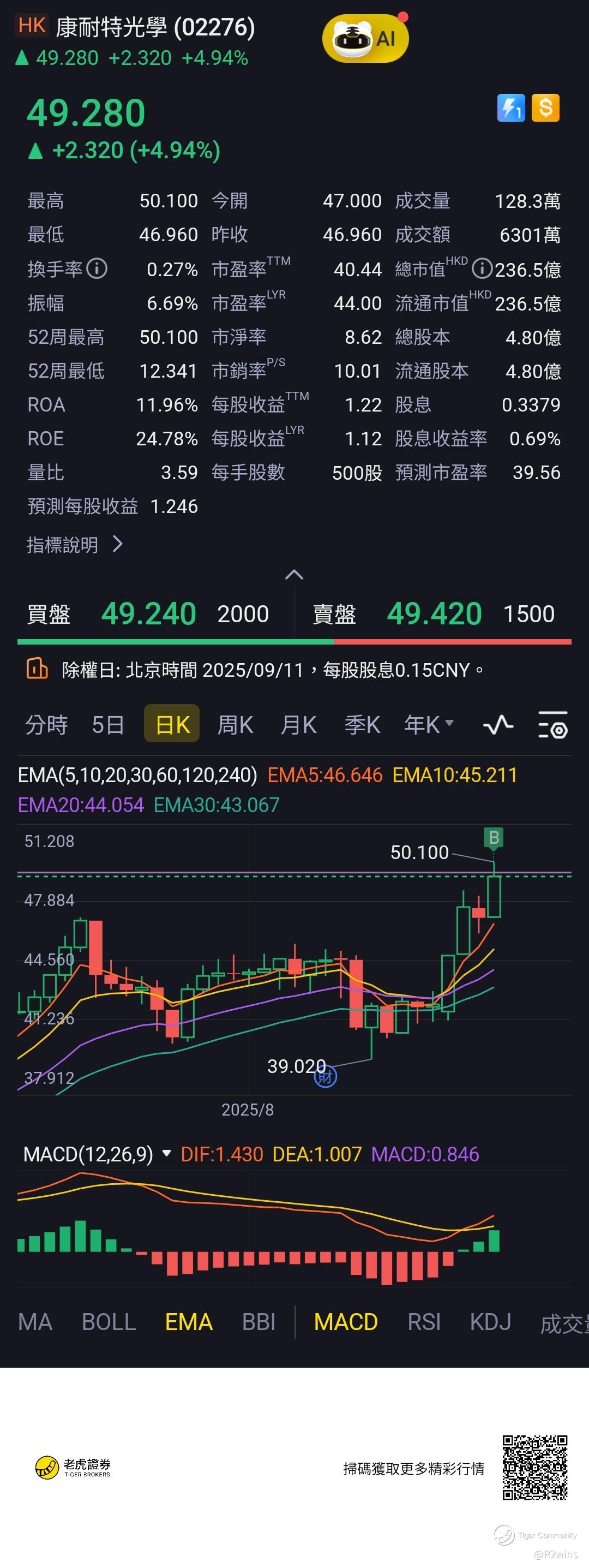589x1568 pixels.
Task: Select the KDJ indicator
Action: pyautogui.click(x=490, y=1322)
